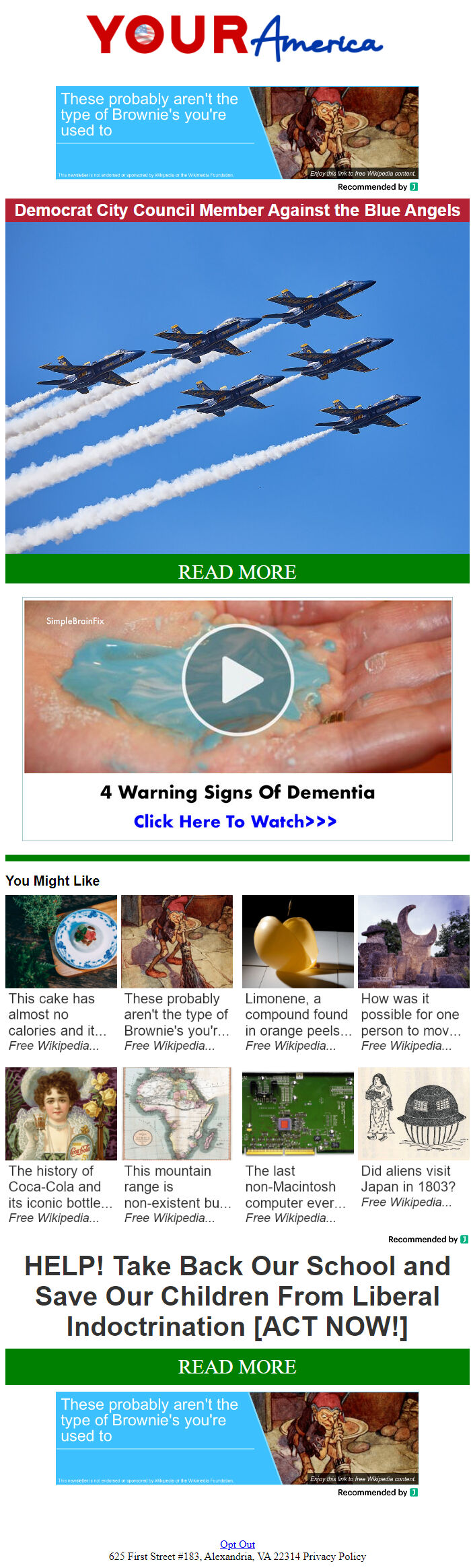Open the Blue Angels jets photo article
The image size is (471, 1568).
pyautogui.click(x=237, y=387)
